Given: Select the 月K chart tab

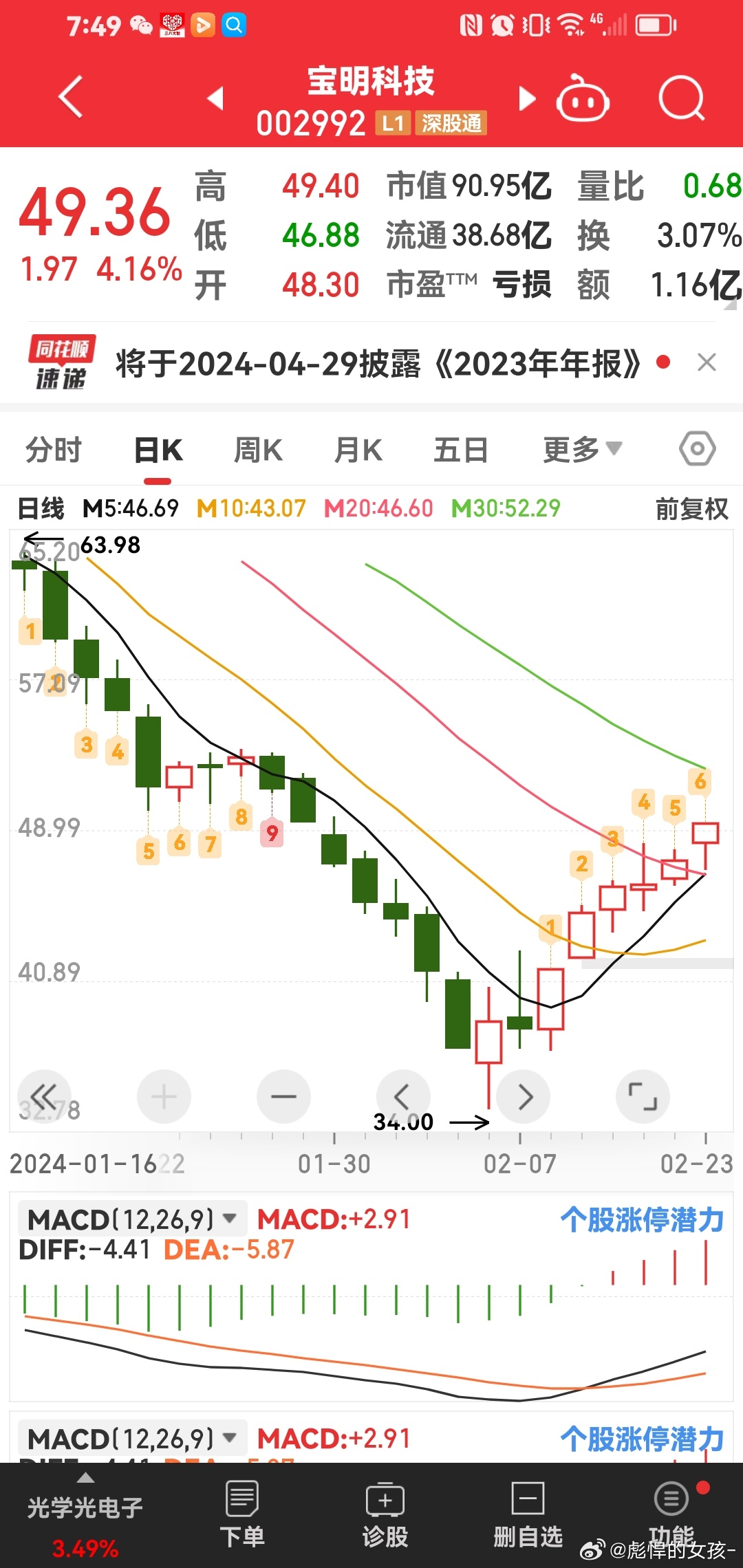Looking at the screenshot, I should pyautogui.click(x=358, y=450).
